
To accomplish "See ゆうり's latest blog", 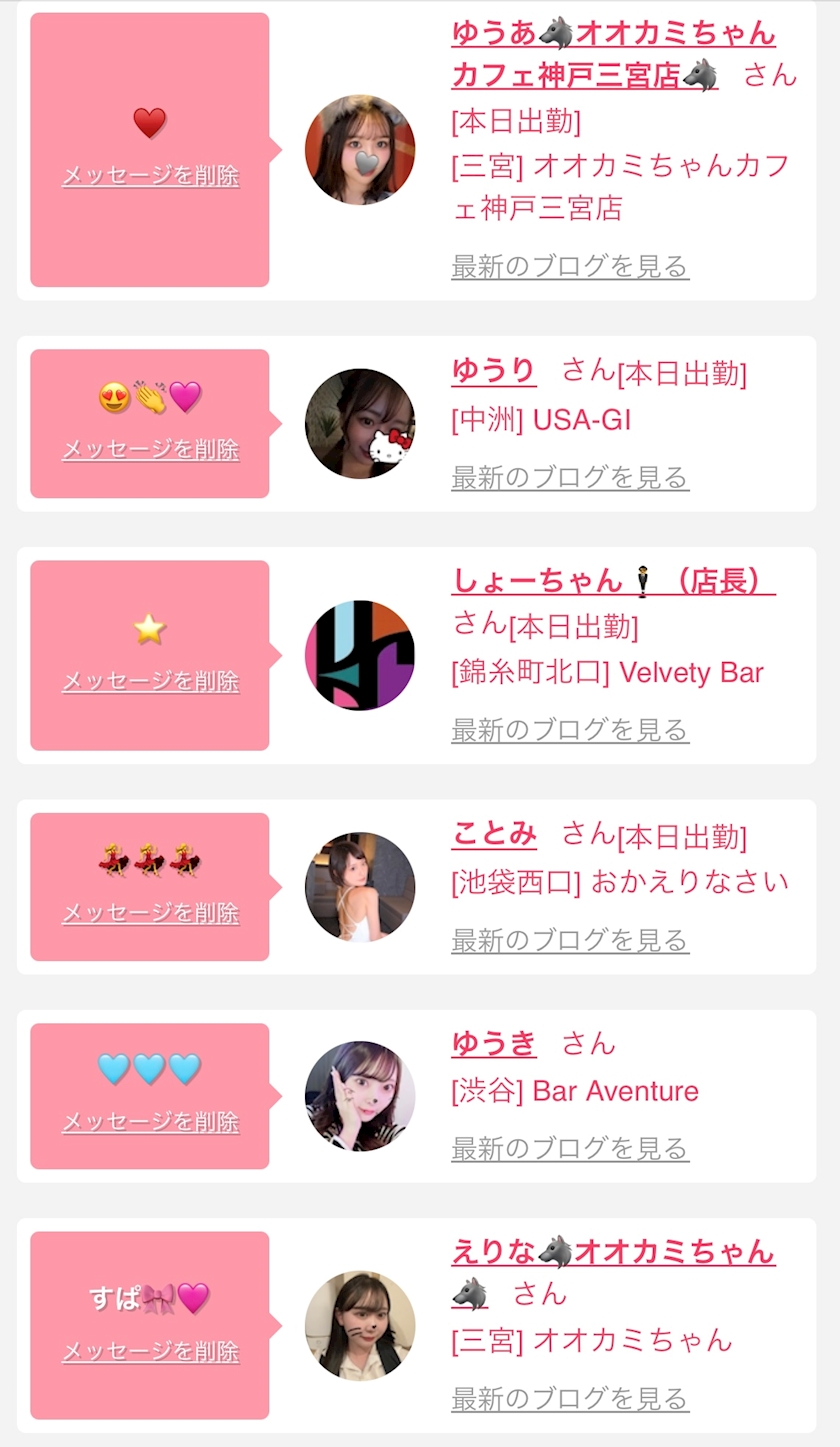I will [x=570, y=477].
